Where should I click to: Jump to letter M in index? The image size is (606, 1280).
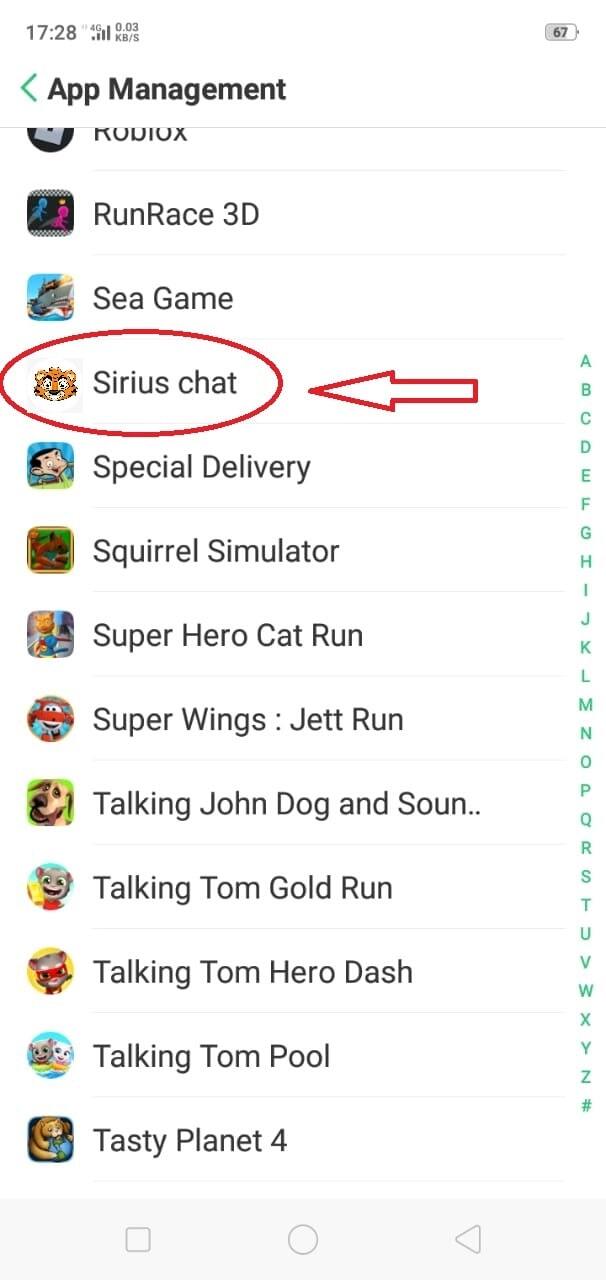[586, 705]
